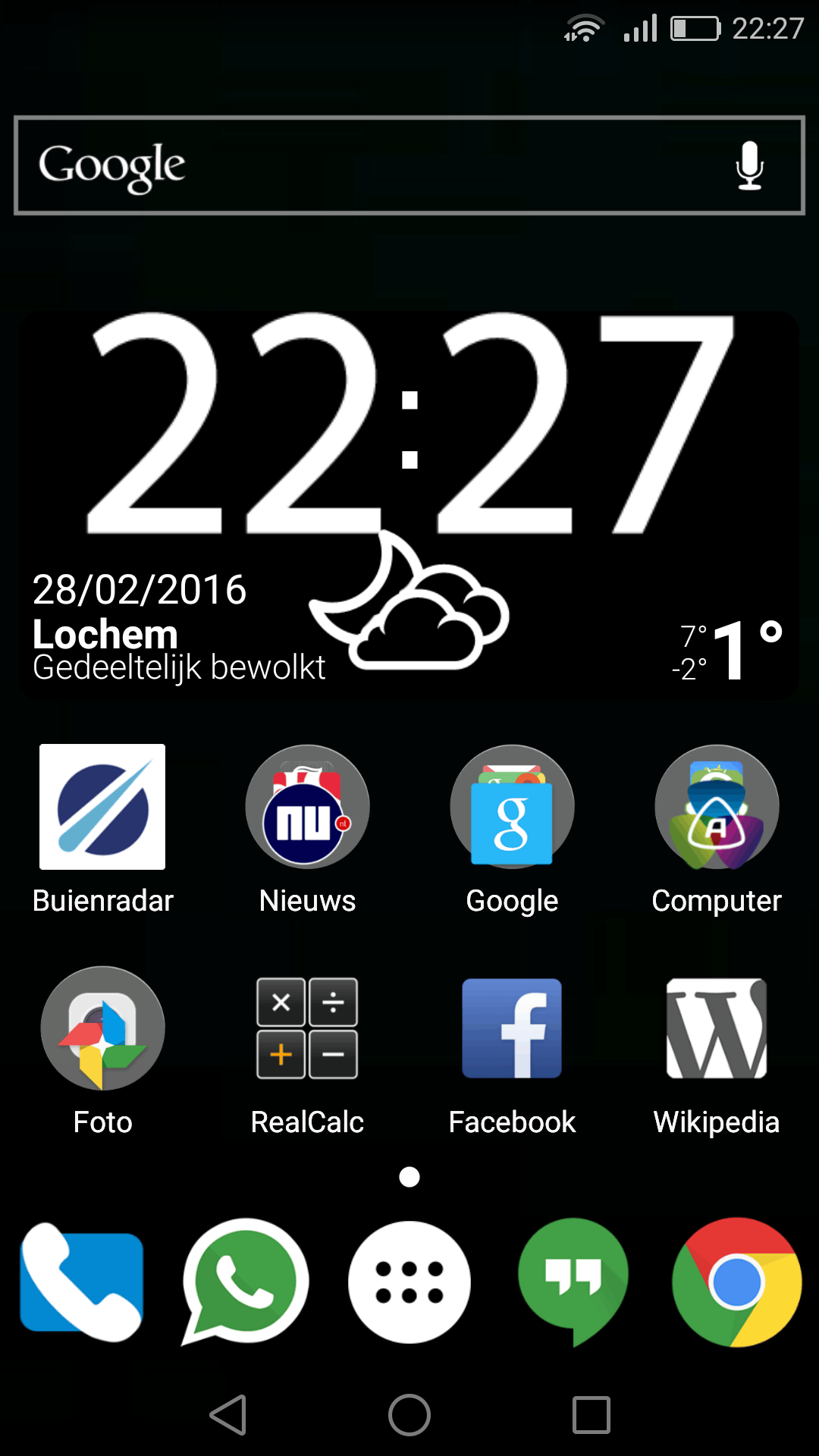Launch Hangouts from the dock
819x1456 pixels.
click(573, 1282)
